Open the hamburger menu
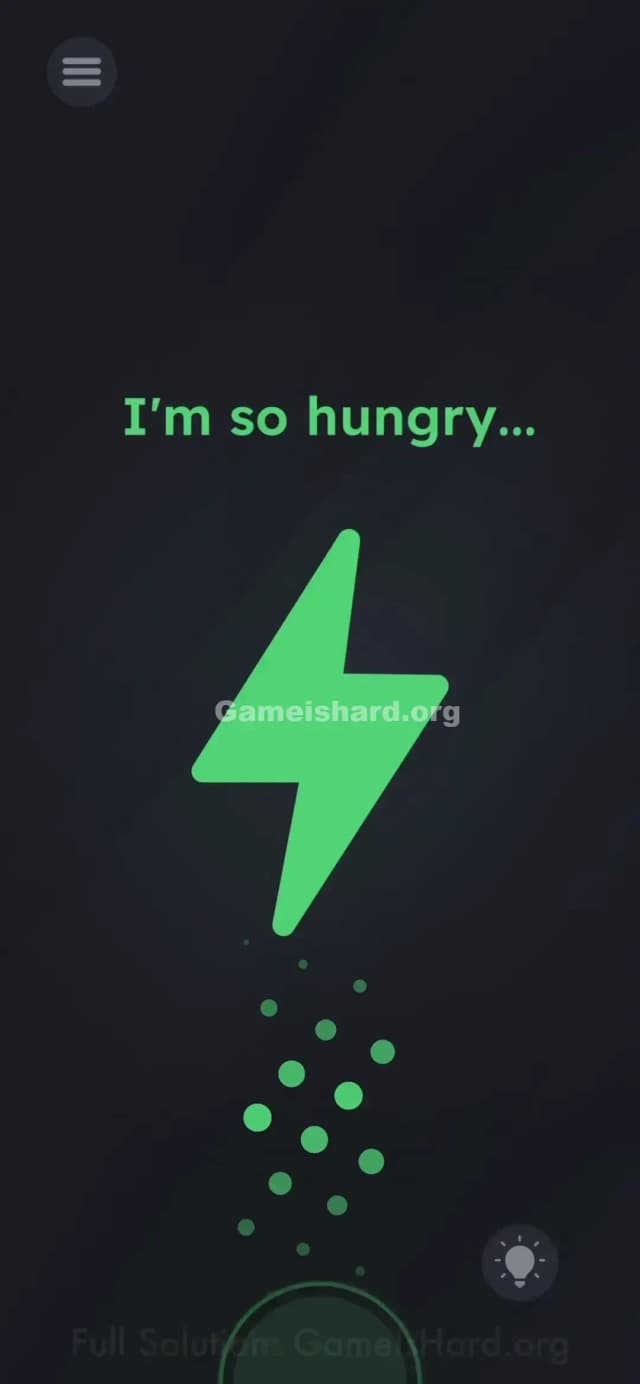The image size is (640, 1384). pyautogui.click(x=82, y=71)
